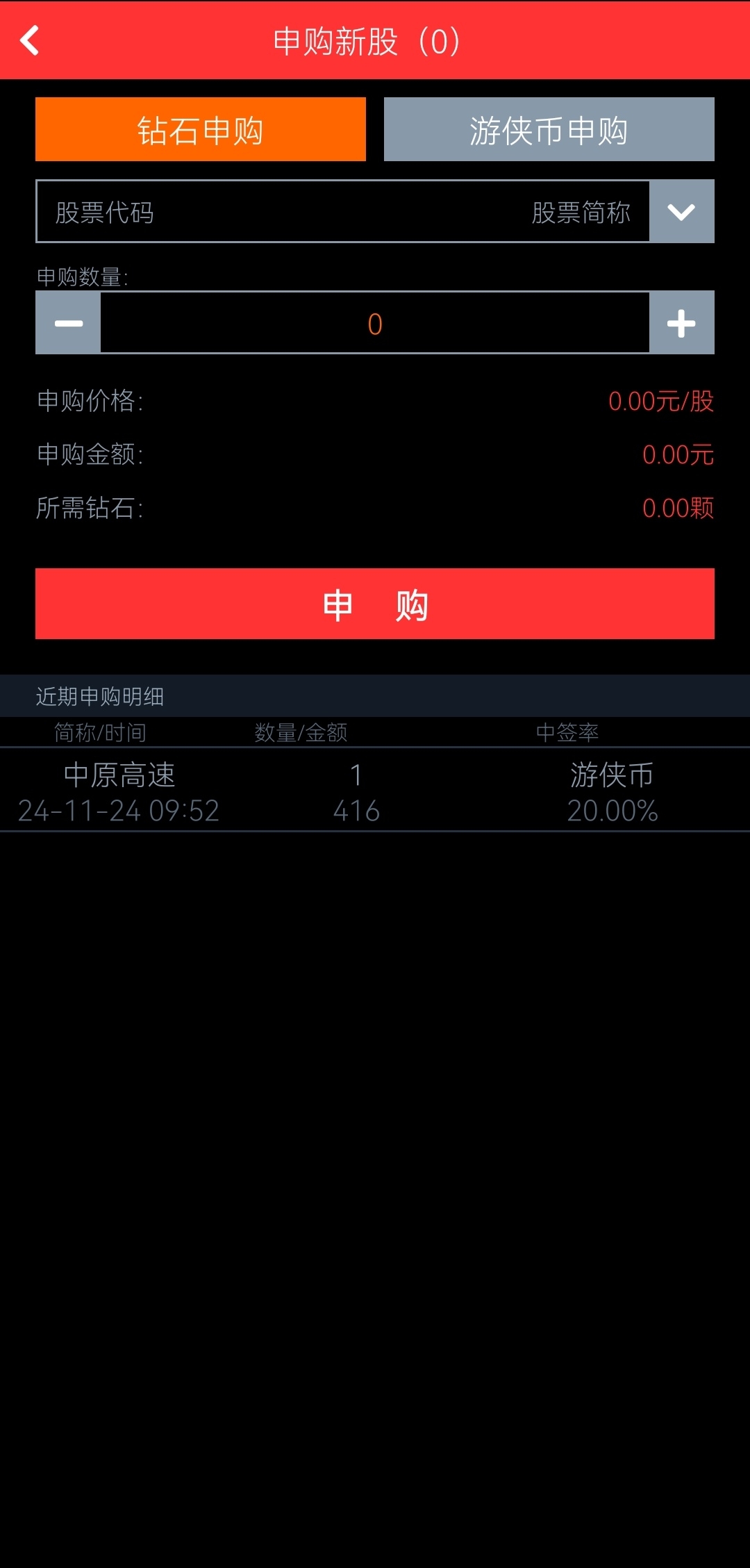
Task: Go back using the top-left arrow
Action: pos(30,40)
